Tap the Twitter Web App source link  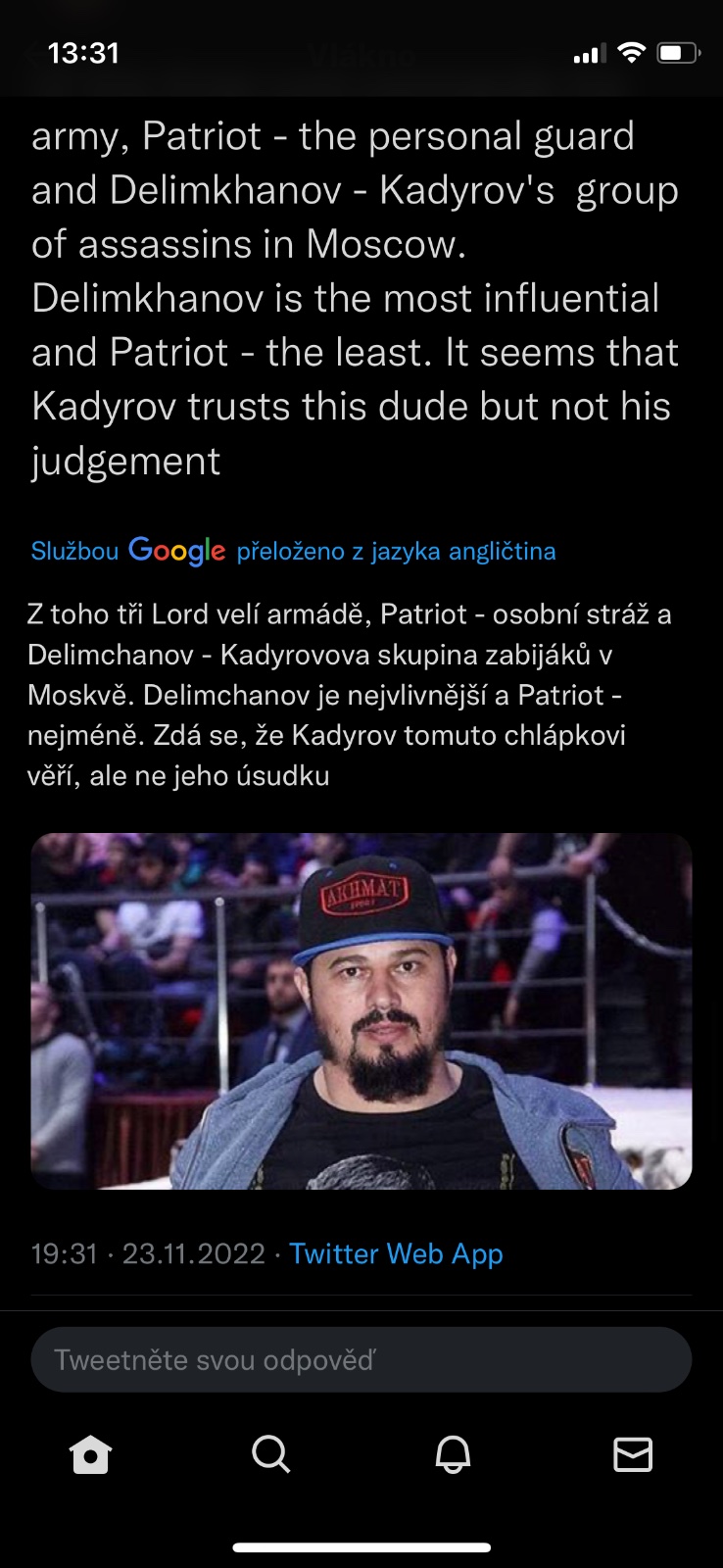click(396, 1253)
